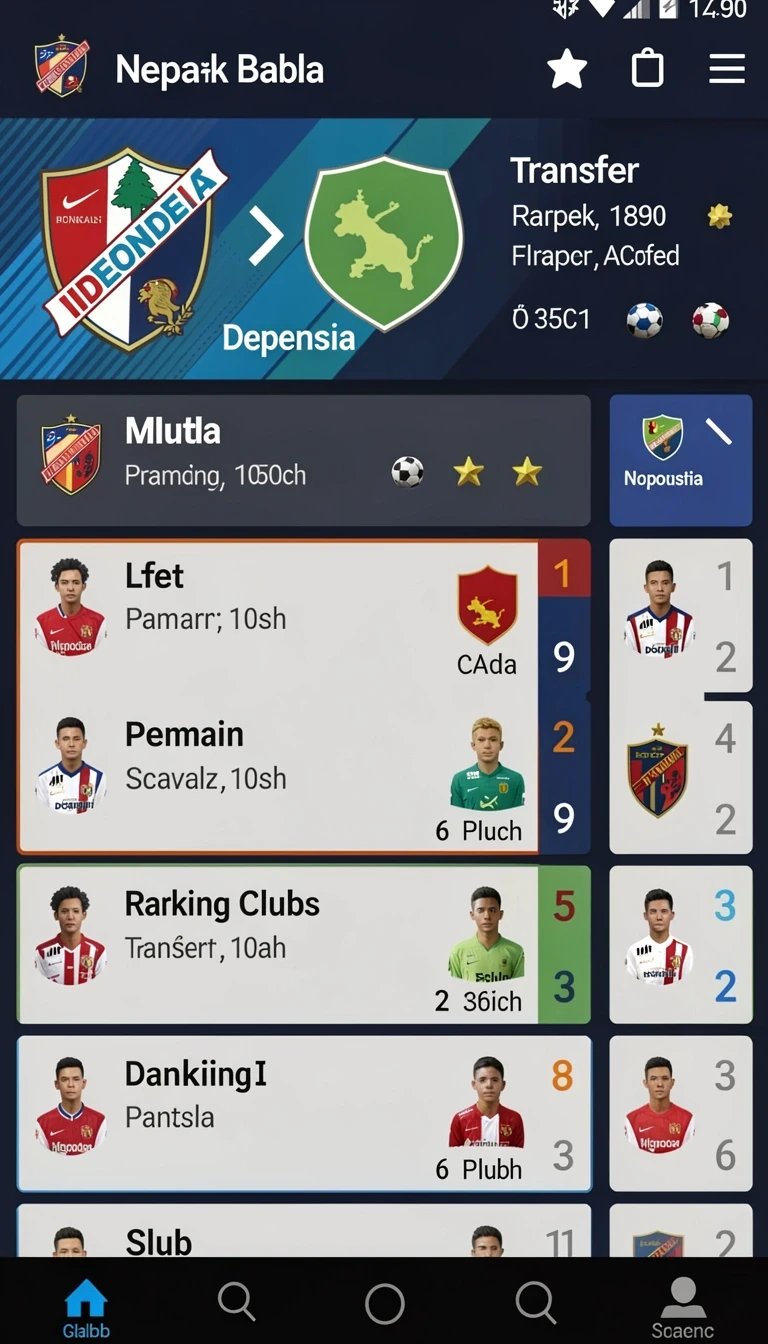Open the Slub row
768x1344 pixels.
pyautogui.click(x=303, y=1231)
